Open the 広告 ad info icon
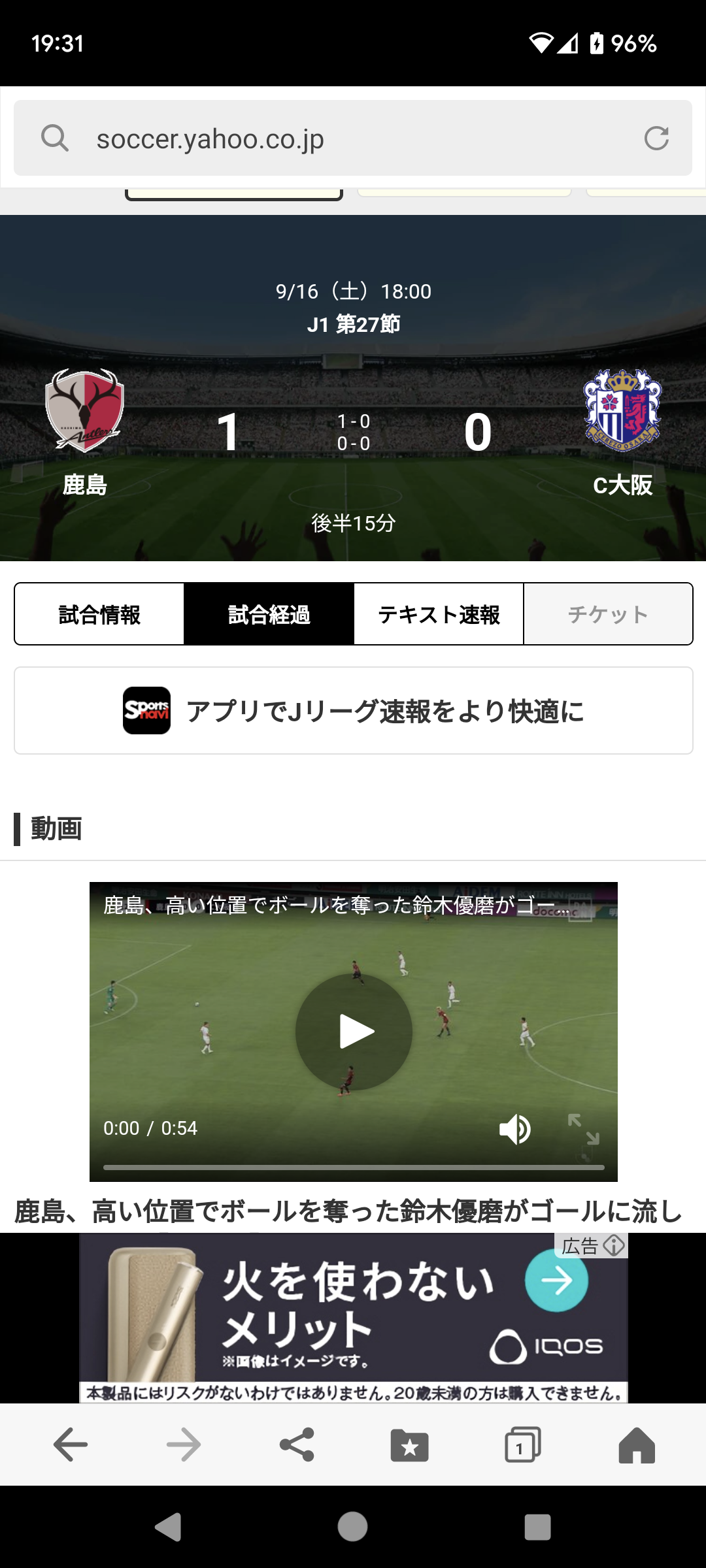Image resolution: width=706 pixels, height=1568 pixels. tap(614, 1245)
